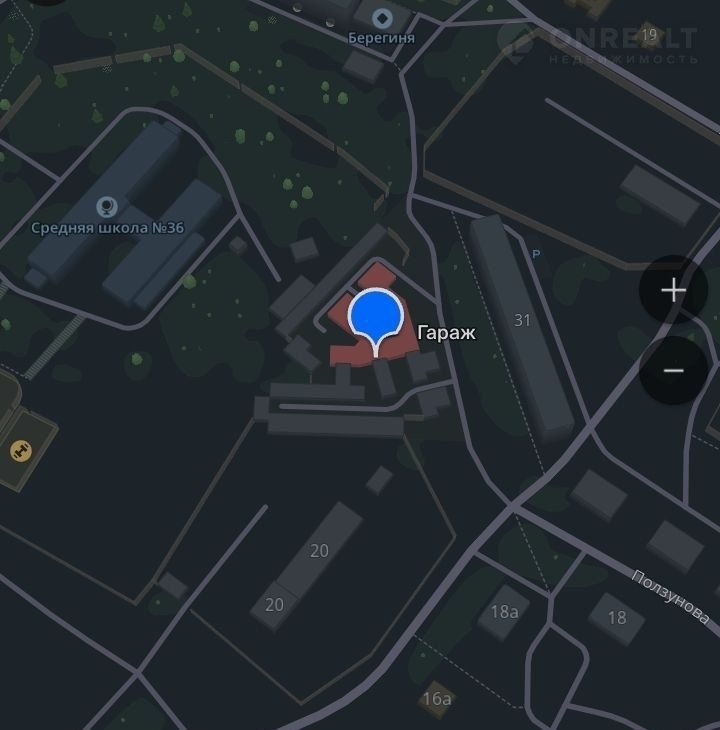Zoom in with the plus button
This screenshot has width=720, height=730.
pos(673,290)
